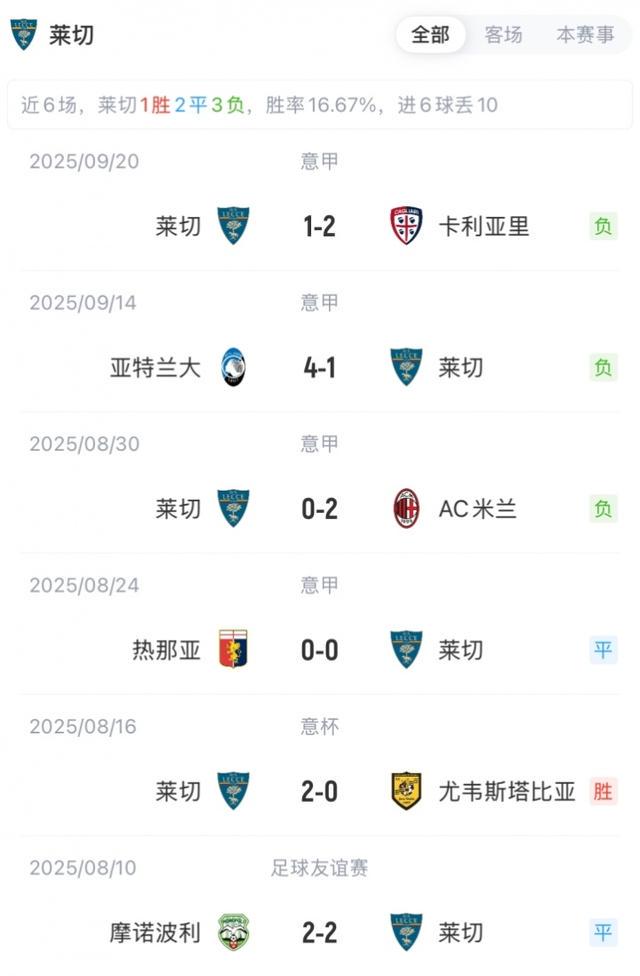Screen dimensions: 640x976
Task: Select the 全部 filter tab
Action: 430,35
